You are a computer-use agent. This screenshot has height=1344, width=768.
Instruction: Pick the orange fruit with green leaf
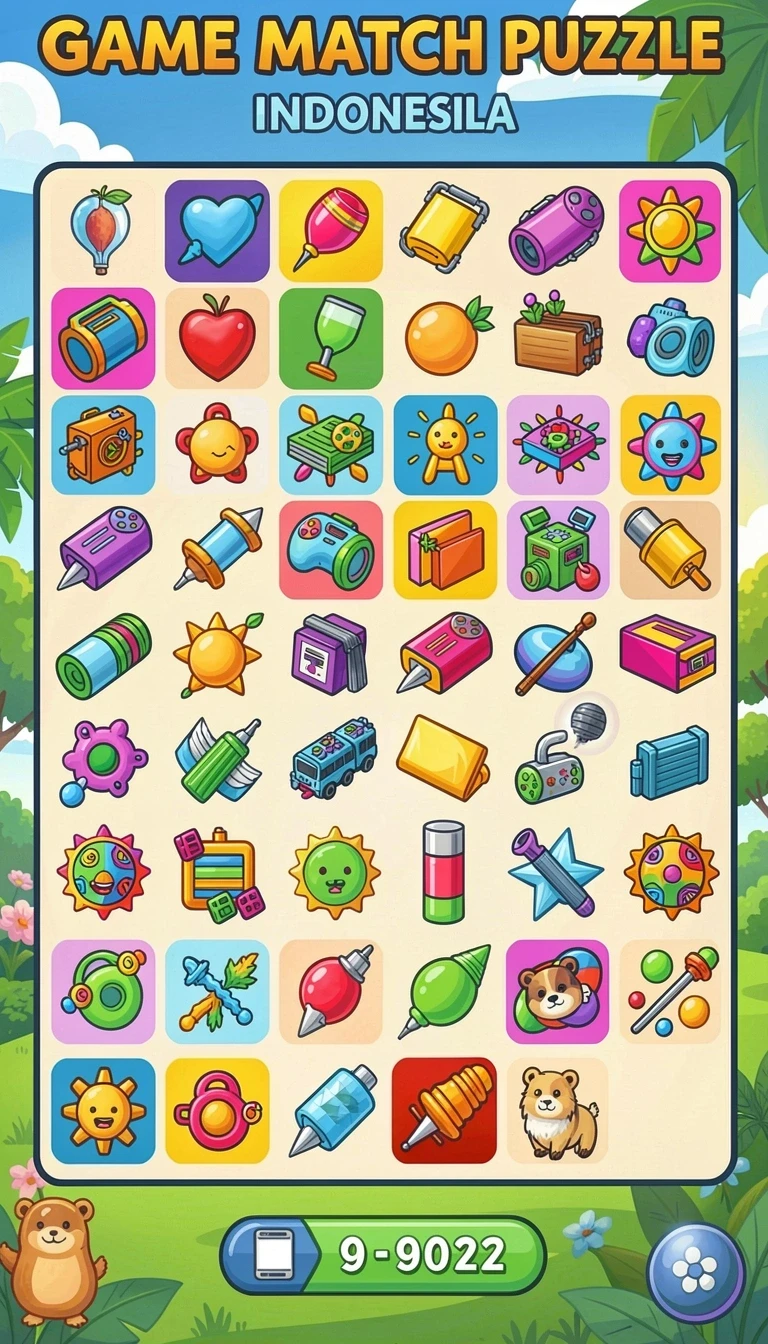[446, 338]
